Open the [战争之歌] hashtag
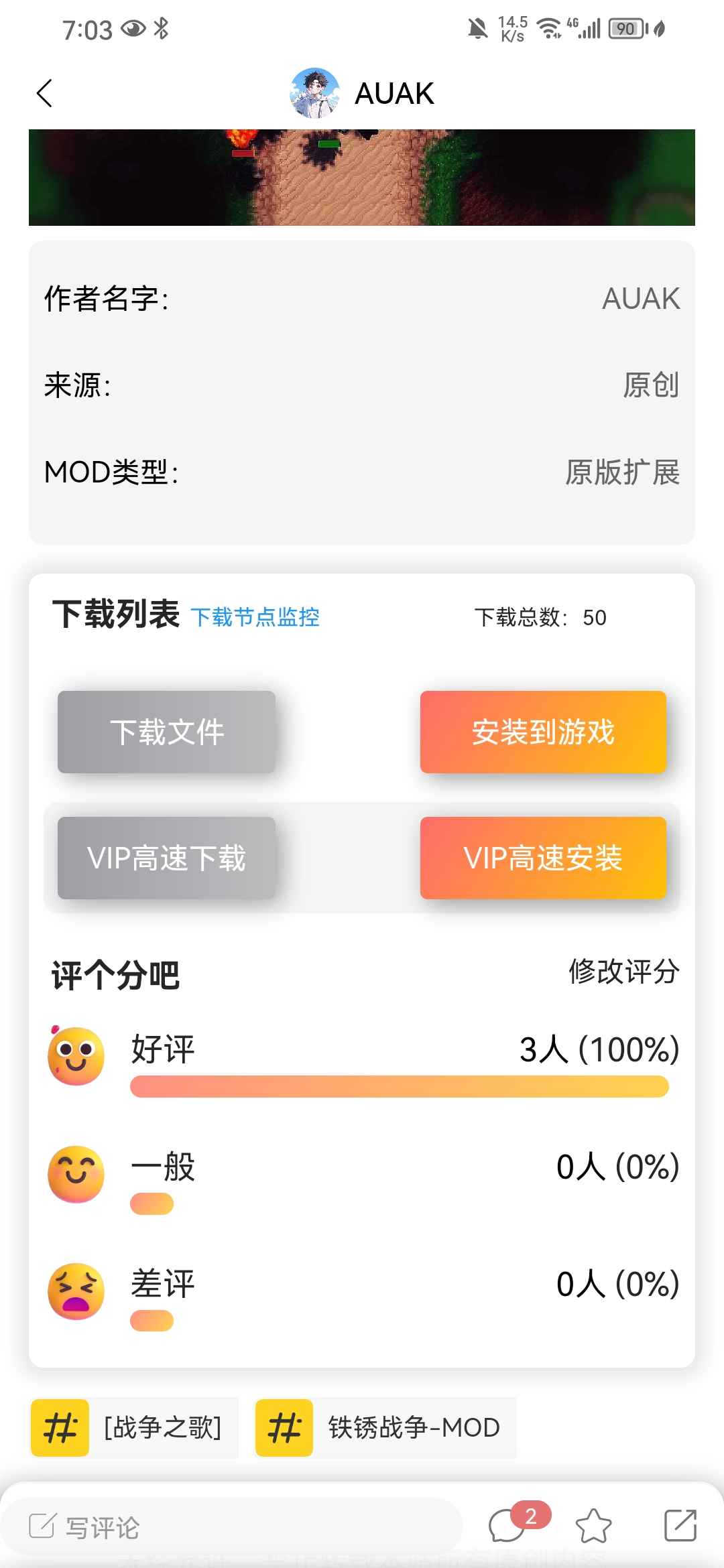The image size is (724, 1568). (134, 1428)
